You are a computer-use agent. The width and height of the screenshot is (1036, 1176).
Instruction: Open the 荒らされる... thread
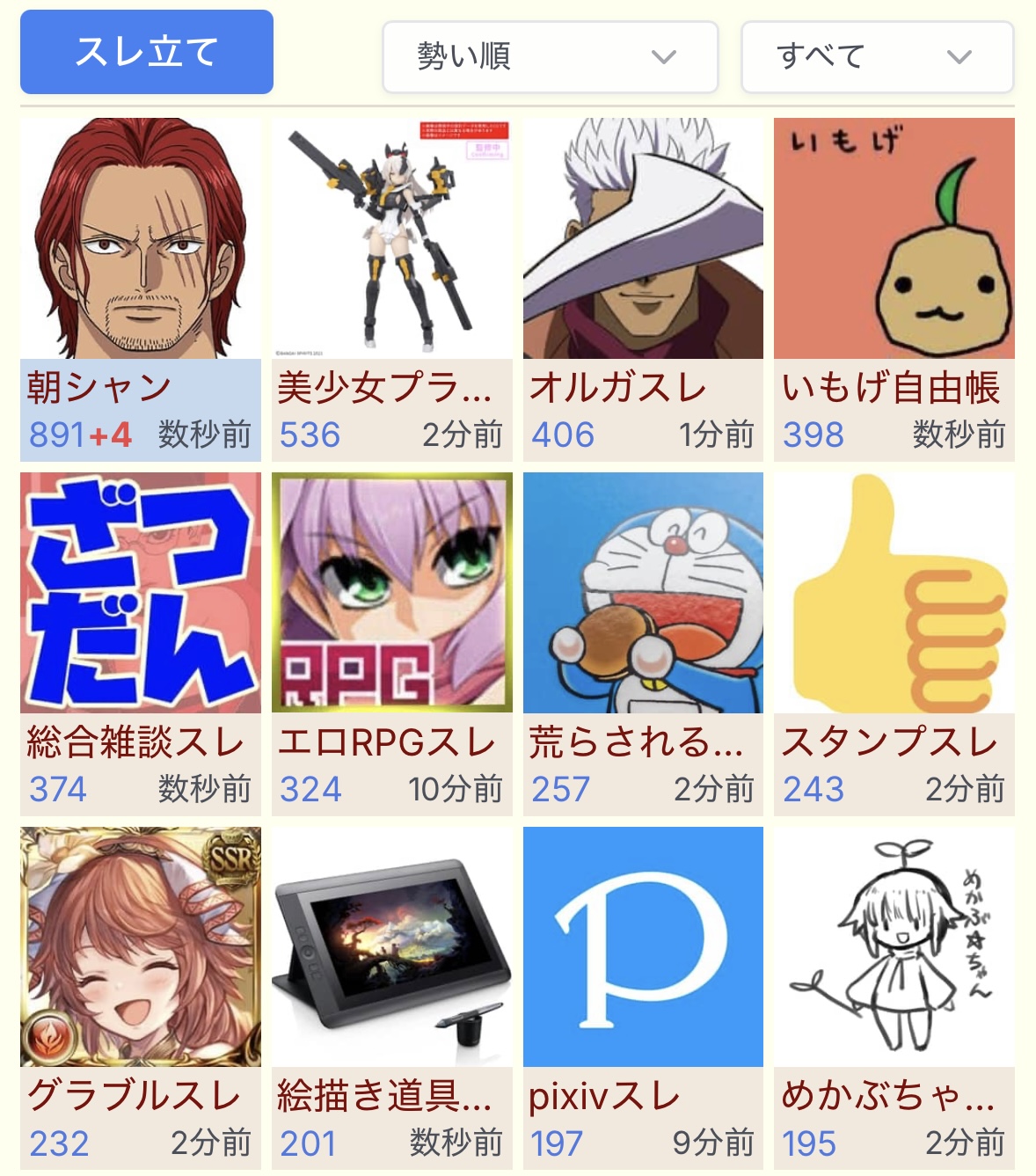click(643, 642)
